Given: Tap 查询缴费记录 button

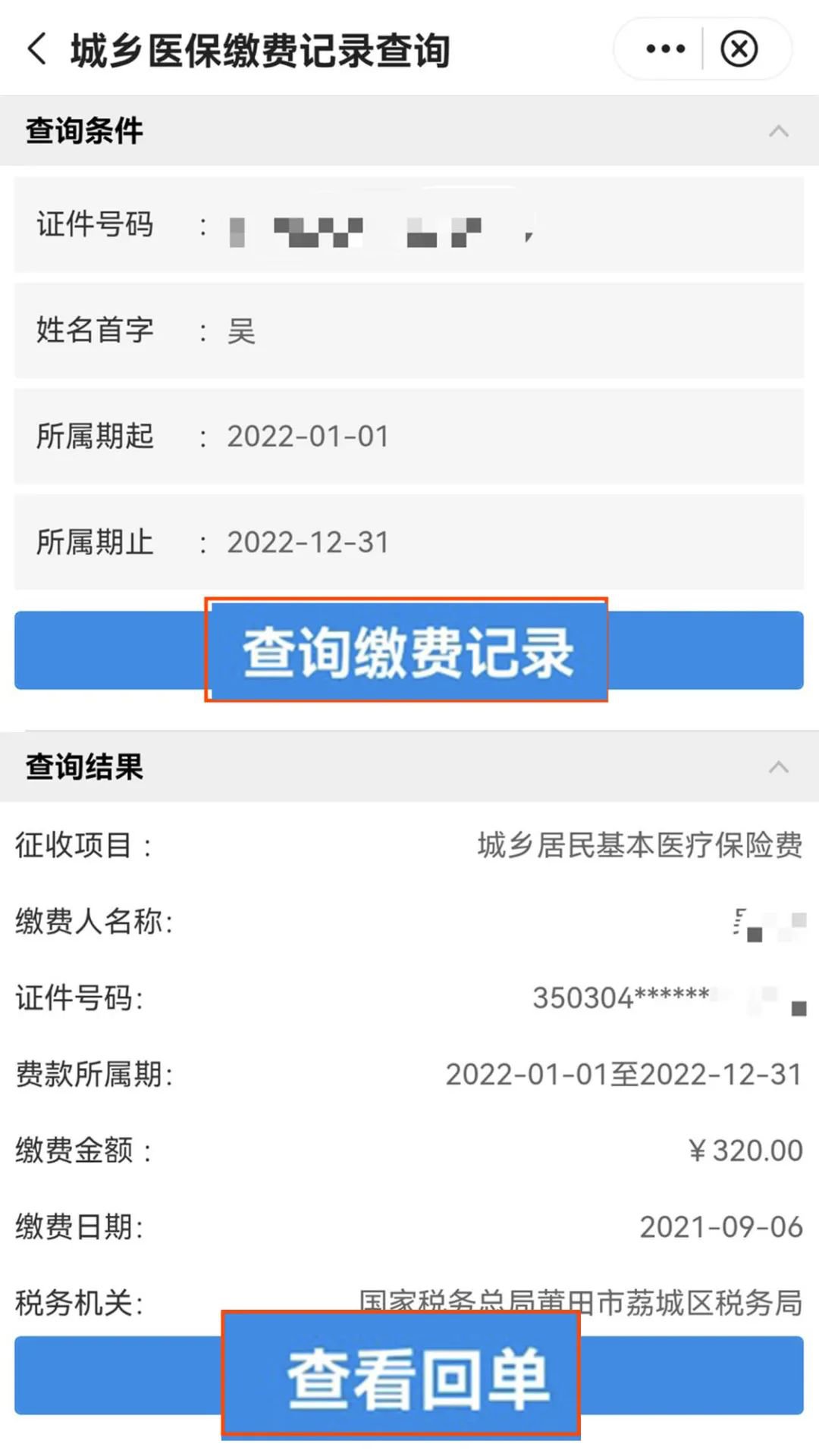Looking at the screenshot, I should 408,651.
